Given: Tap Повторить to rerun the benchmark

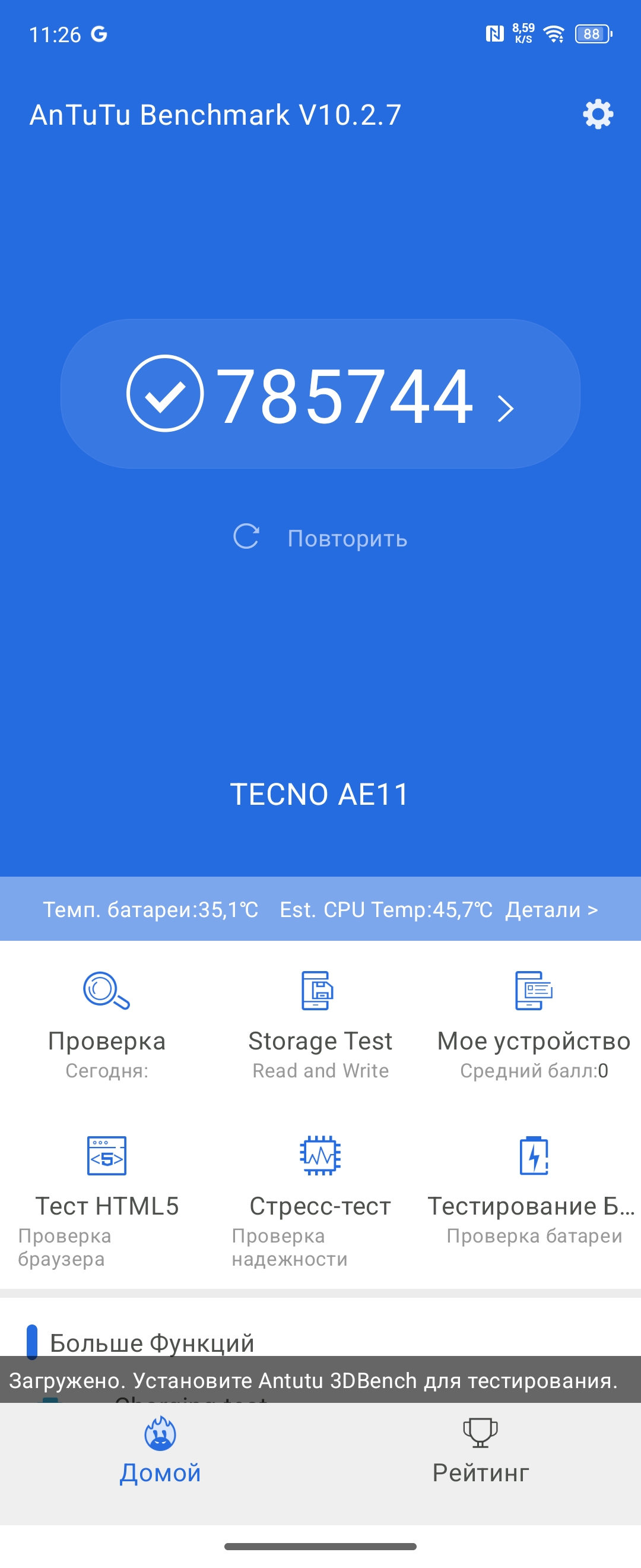Looking at the screenshot, I should point(320,538).
